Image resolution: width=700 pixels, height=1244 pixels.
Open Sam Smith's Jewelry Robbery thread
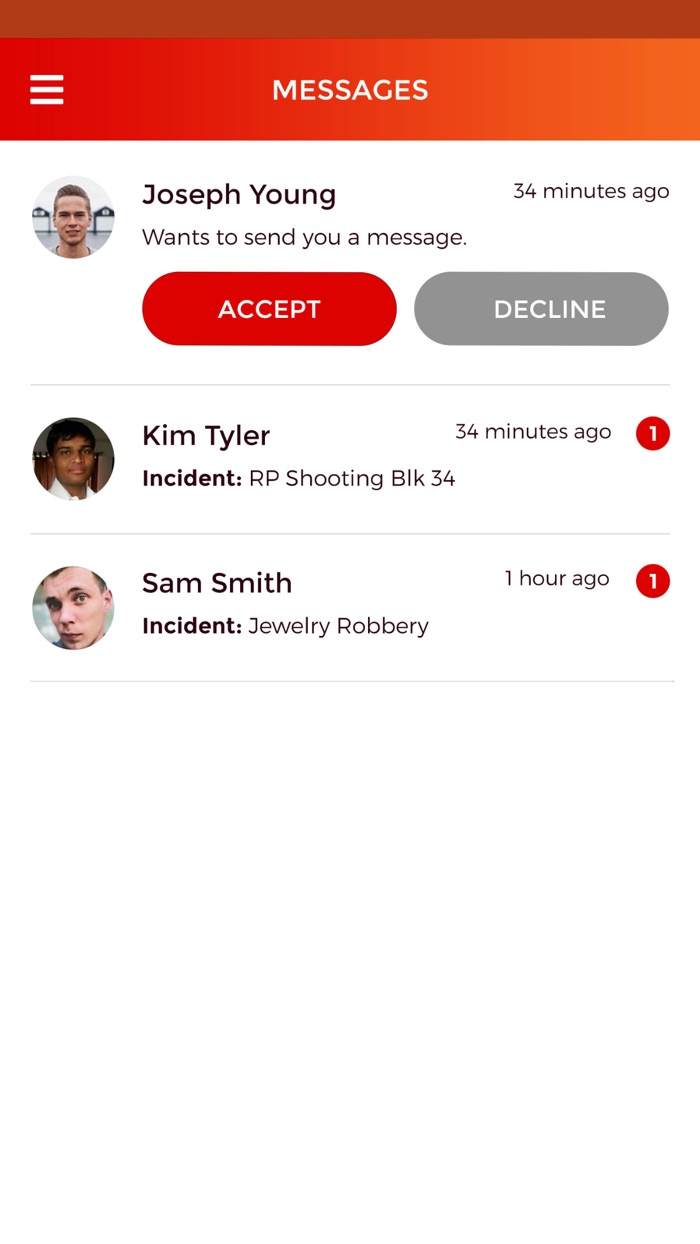[350, 607]
